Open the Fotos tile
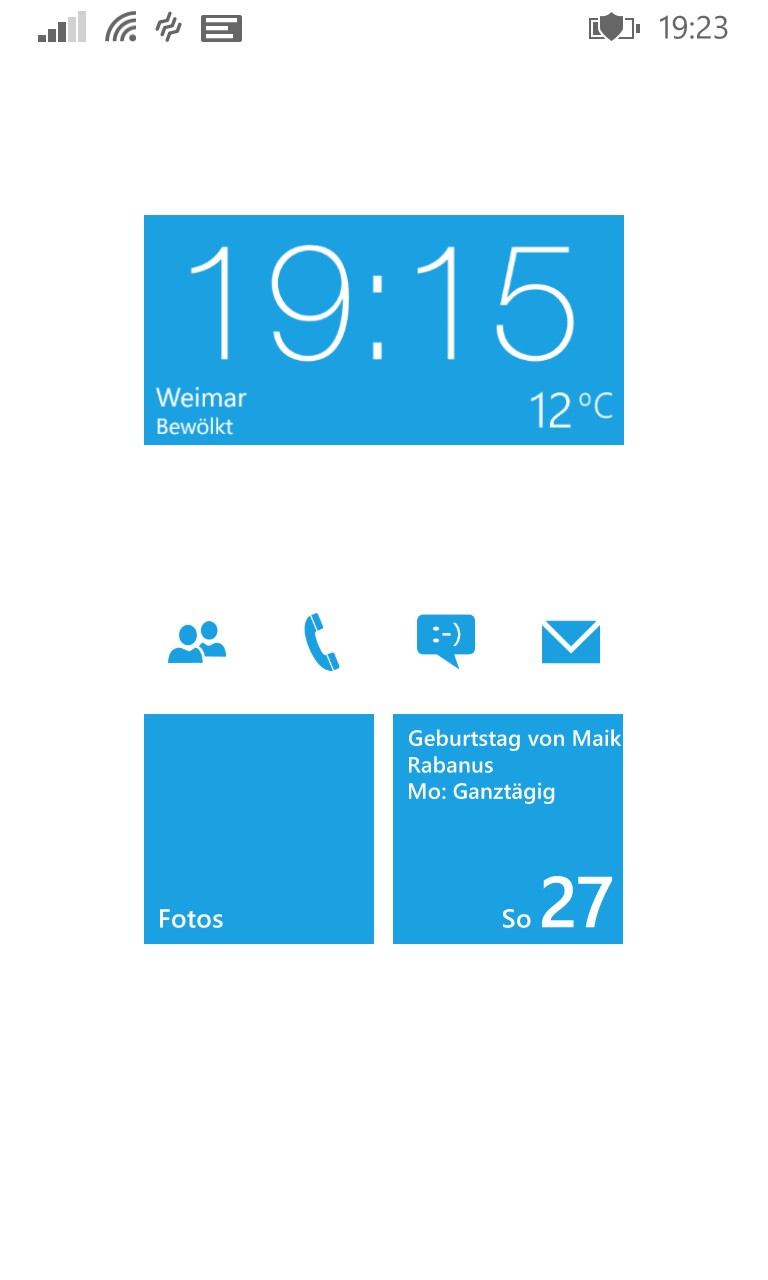Image resolution: width=768 pixels, height=1280 pixels. [259, 829]
